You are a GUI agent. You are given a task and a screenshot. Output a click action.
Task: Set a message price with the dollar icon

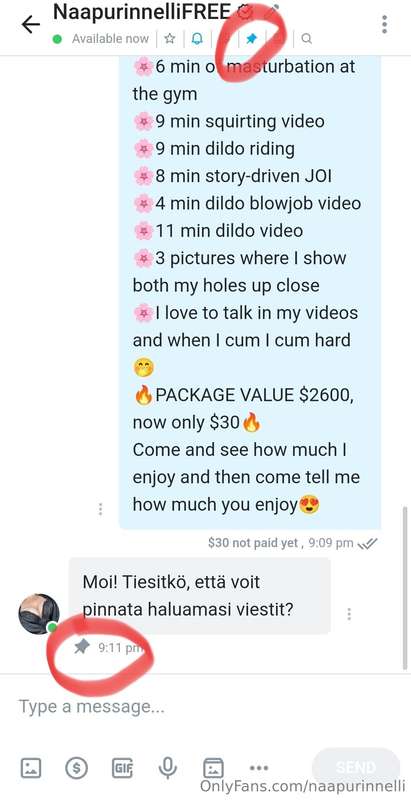click(x=76, y=767)
